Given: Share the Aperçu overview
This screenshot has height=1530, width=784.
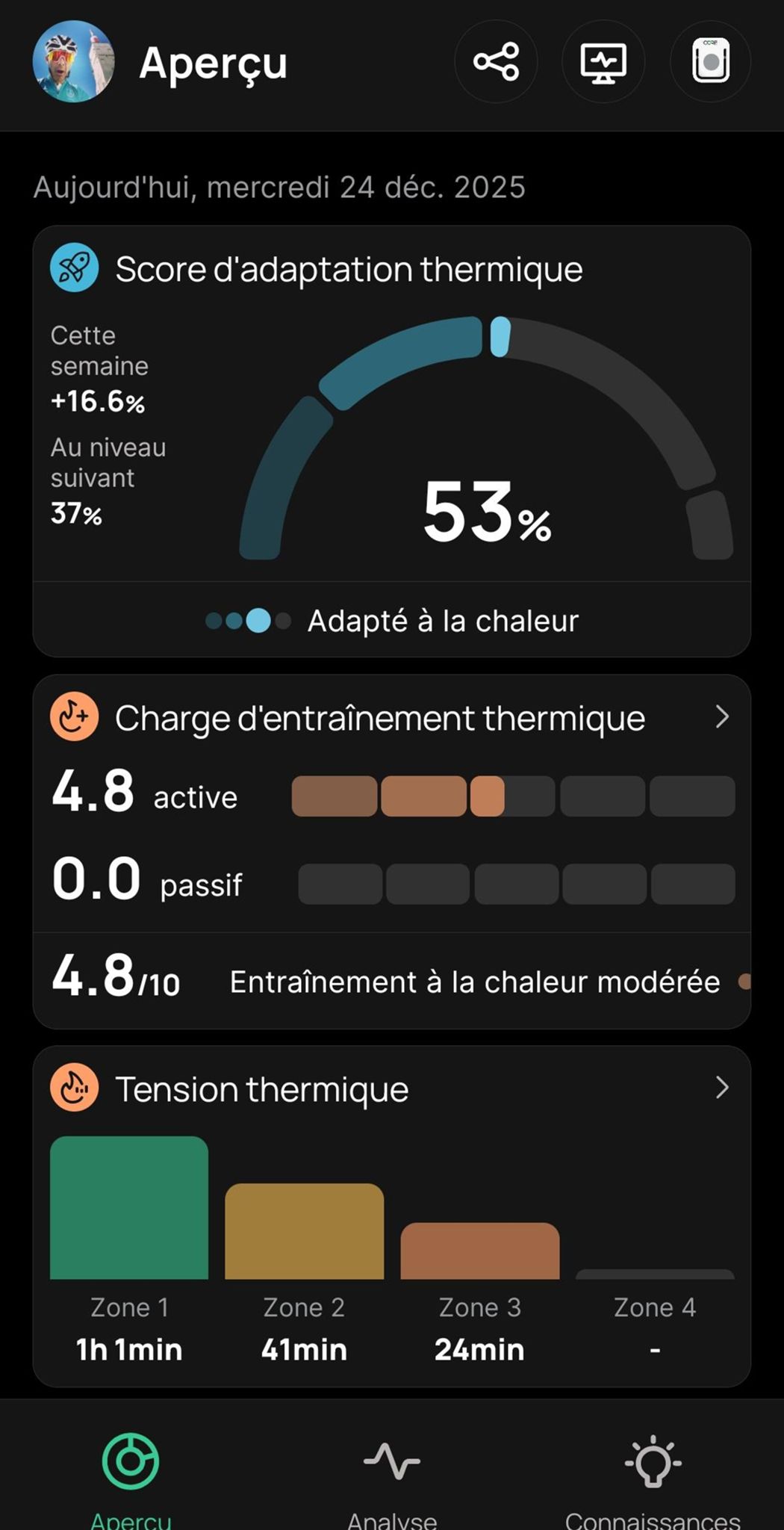Looking at the screenshot, I should point(496,61).
